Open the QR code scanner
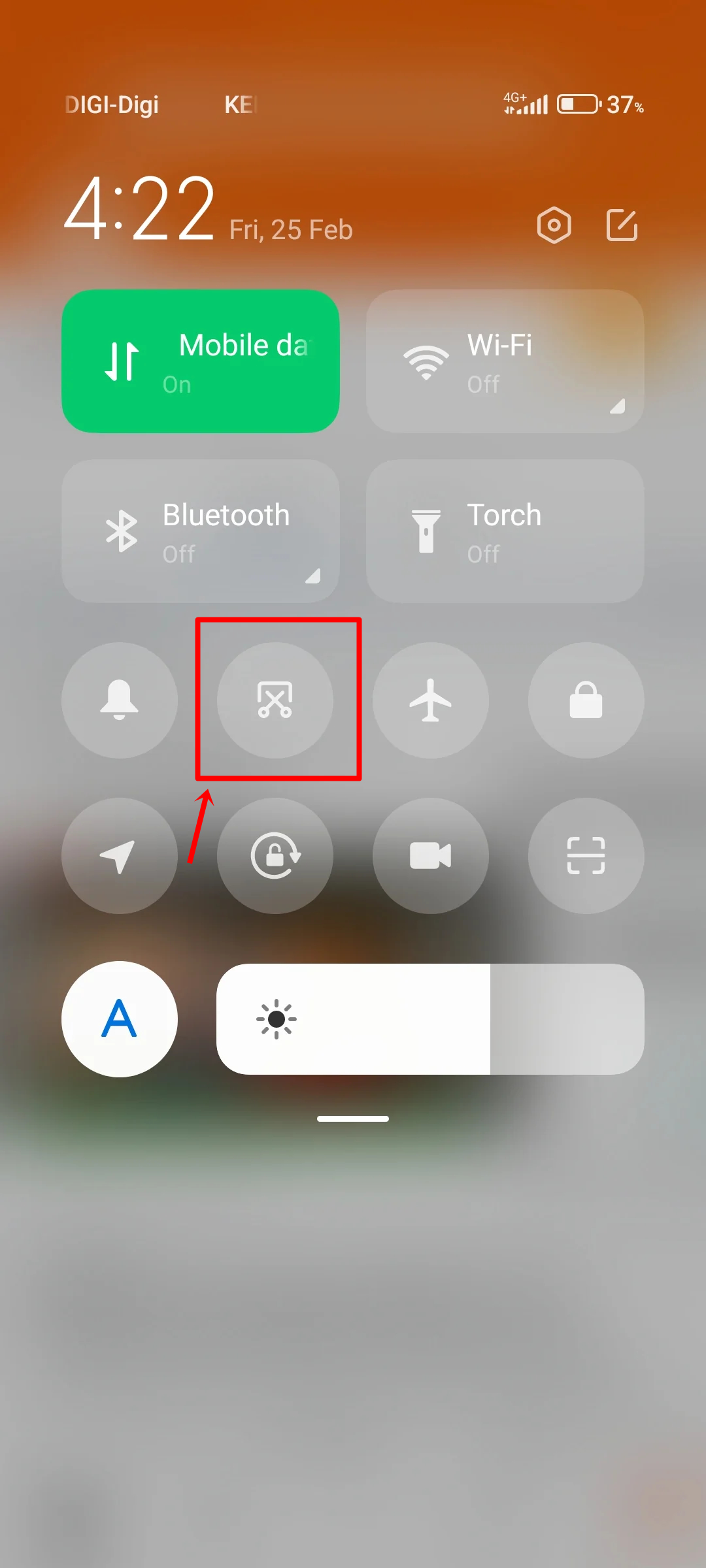 (x=586, y=857)
